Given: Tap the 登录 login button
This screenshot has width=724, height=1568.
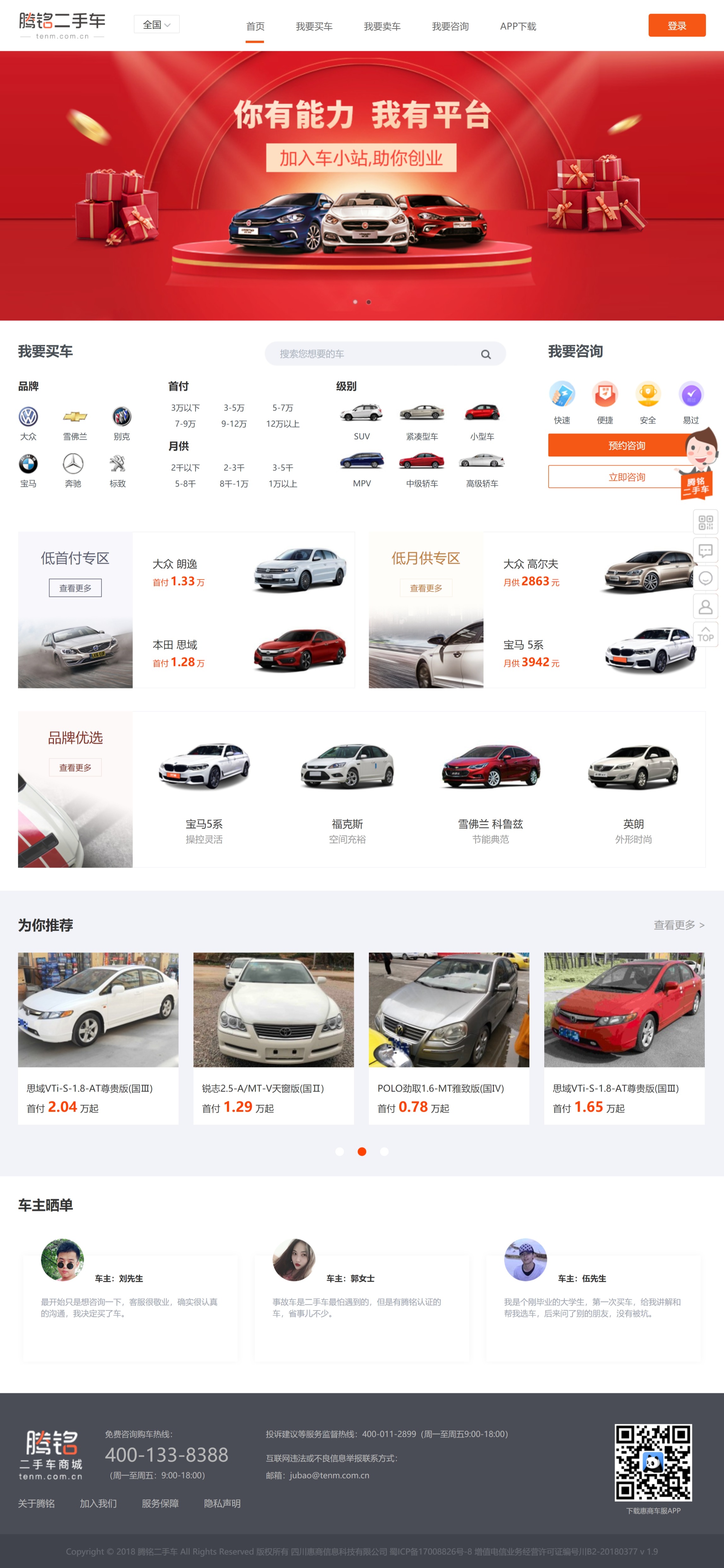Looking at the screenshot, I should 676,26.
